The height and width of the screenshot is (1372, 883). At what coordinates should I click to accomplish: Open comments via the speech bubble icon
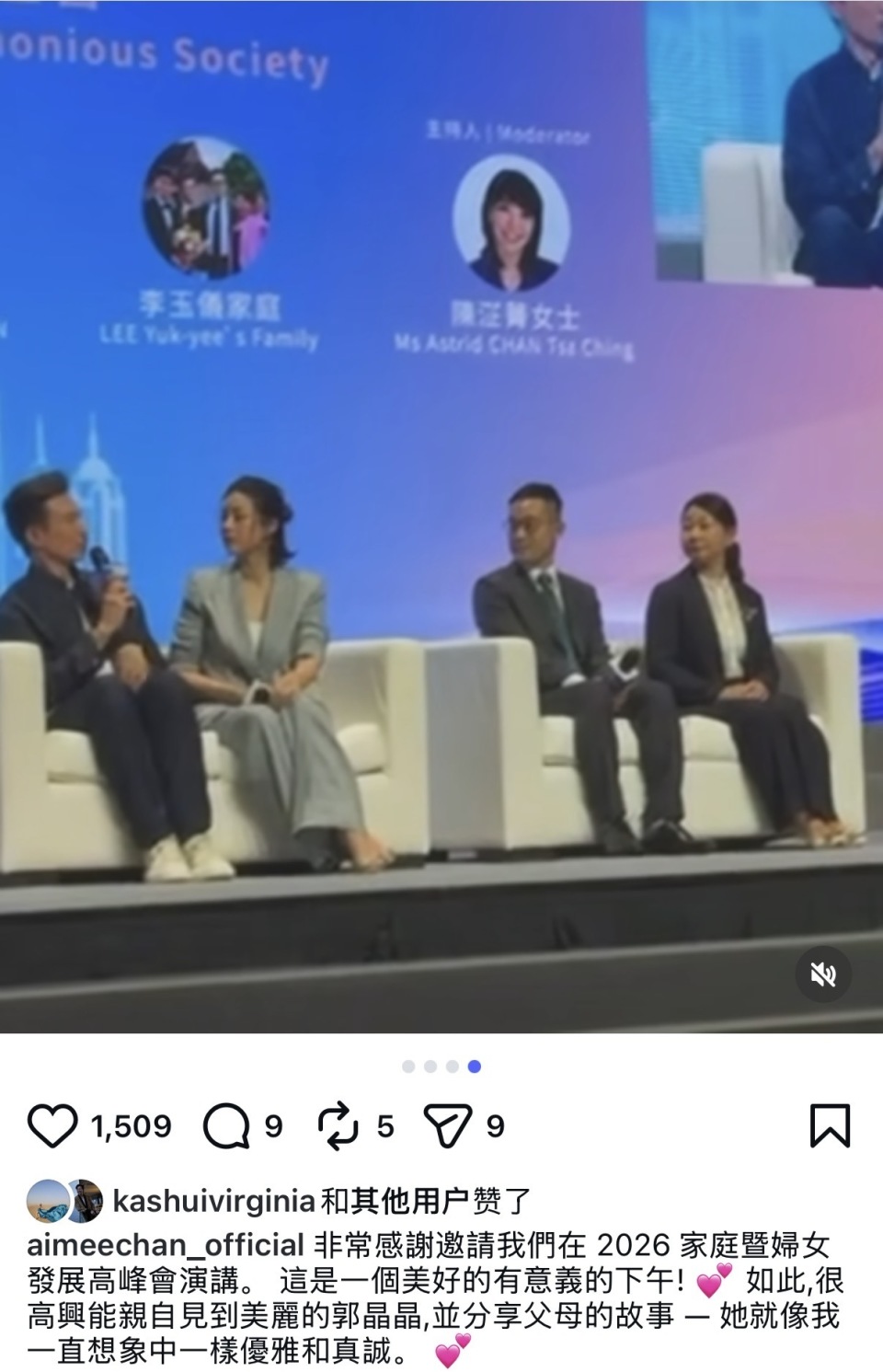coord(228,1124)
